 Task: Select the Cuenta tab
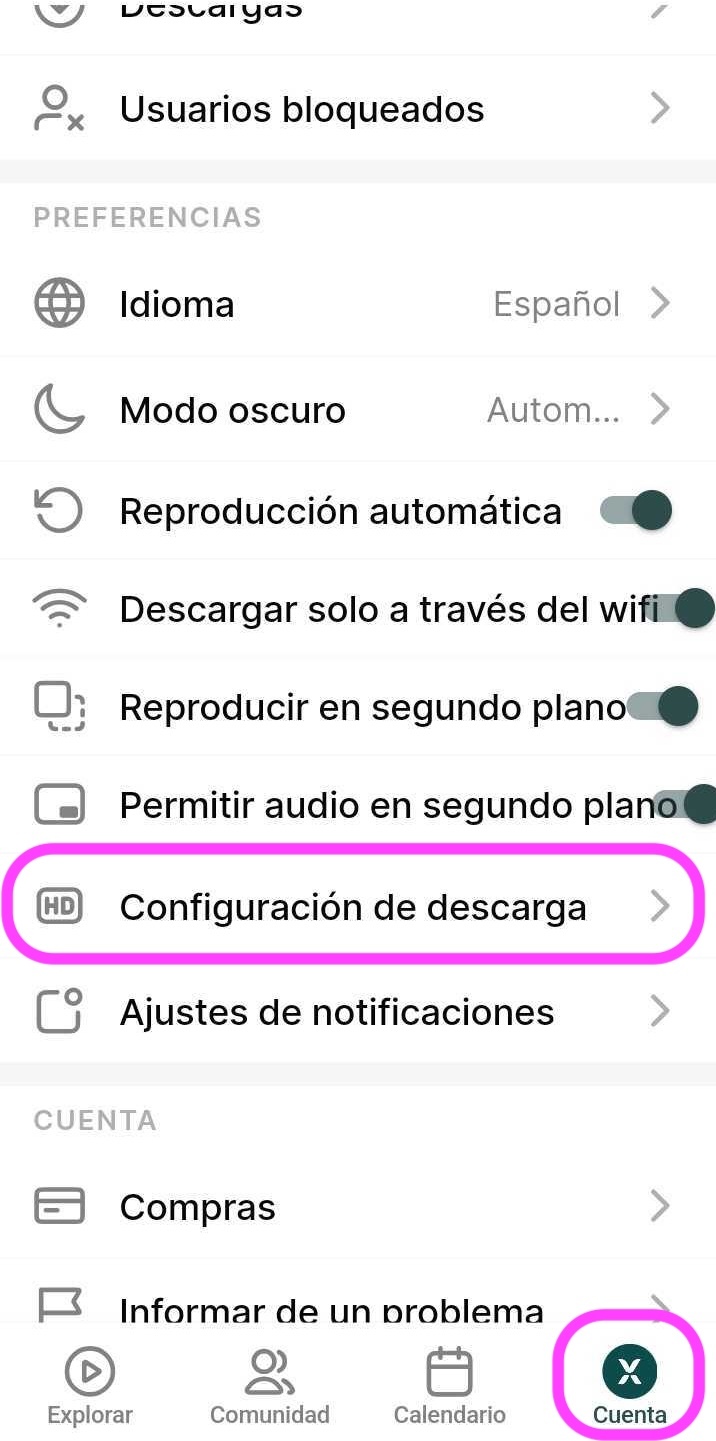[x=629, y=1385]
